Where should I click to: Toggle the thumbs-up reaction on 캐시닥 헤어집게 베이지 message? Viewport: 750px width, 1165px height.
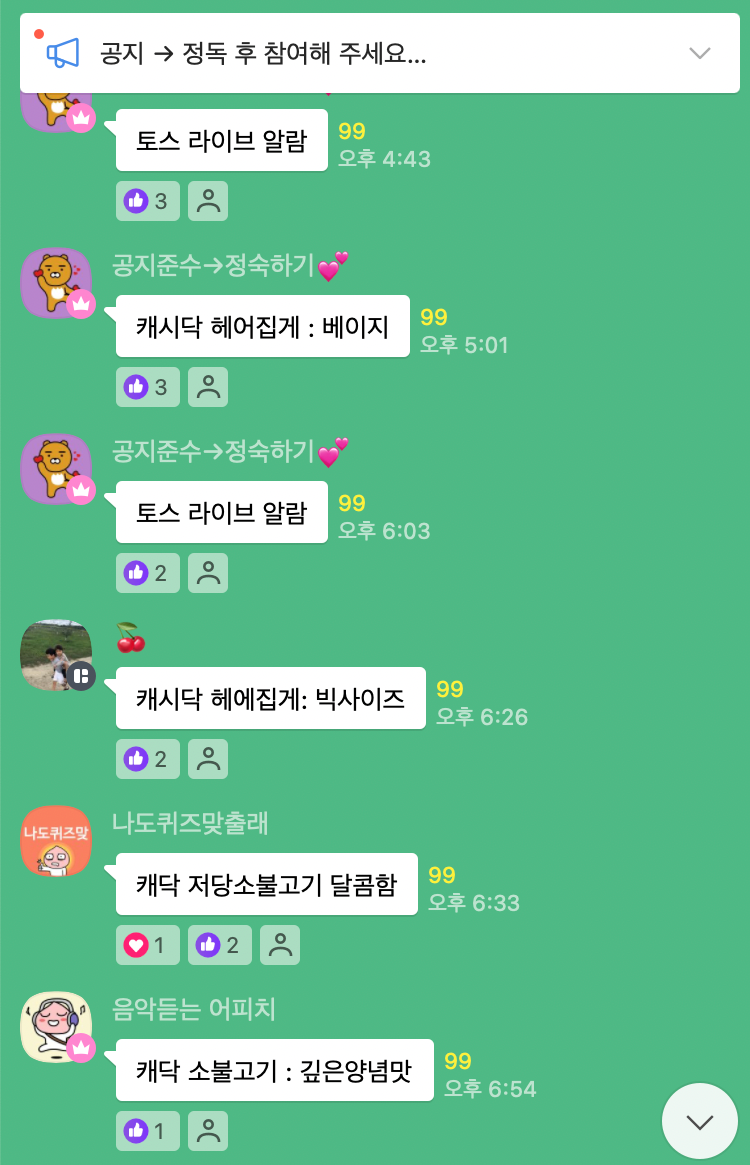click(147, 386)
